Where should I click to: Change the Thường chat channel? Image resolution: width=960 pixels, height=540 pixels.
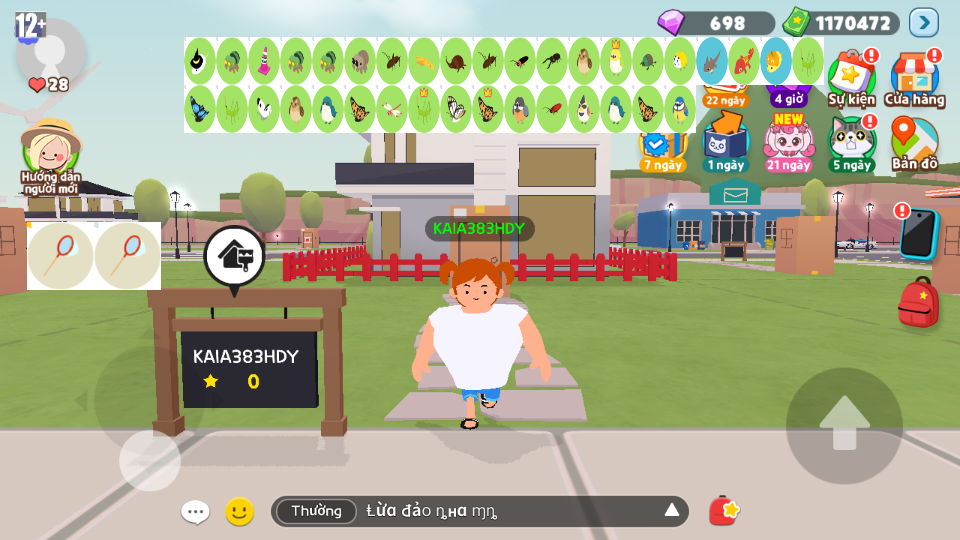[316, 511]
